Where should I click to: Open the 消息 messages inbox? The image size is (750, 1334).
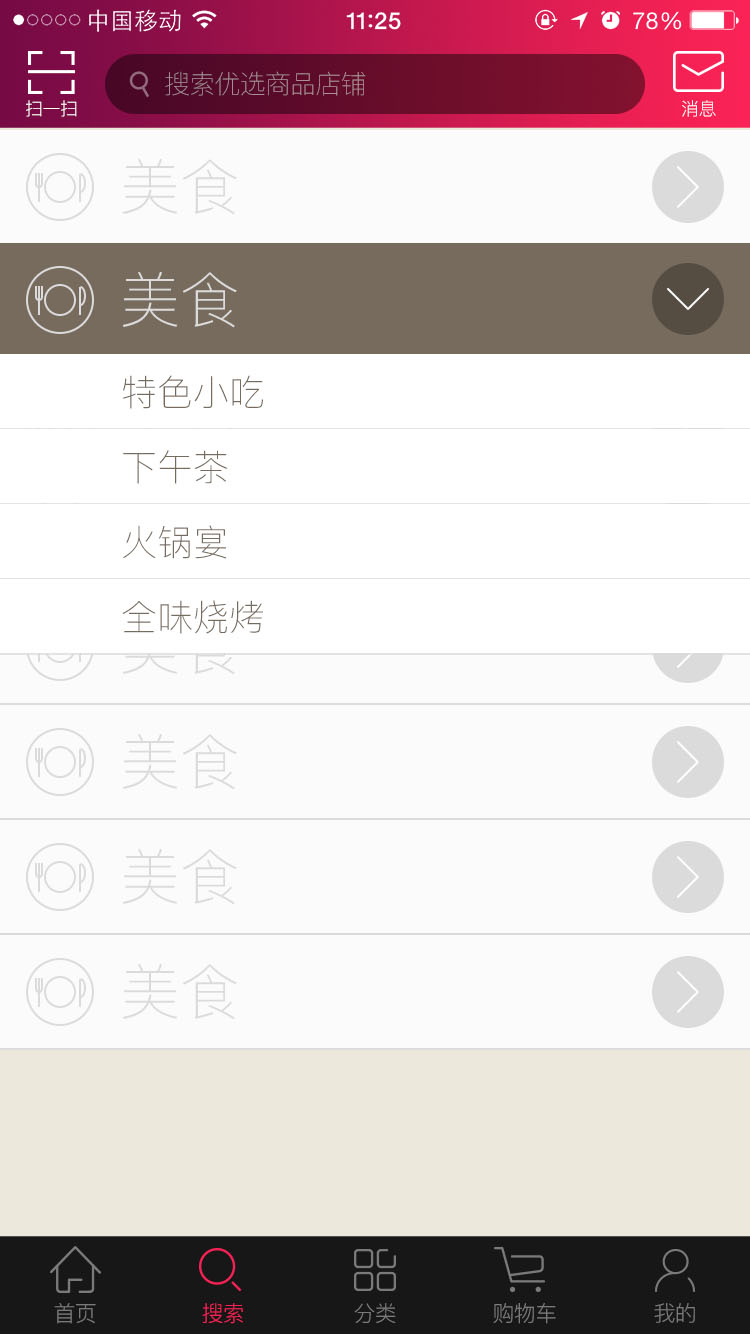coord(698,84)
